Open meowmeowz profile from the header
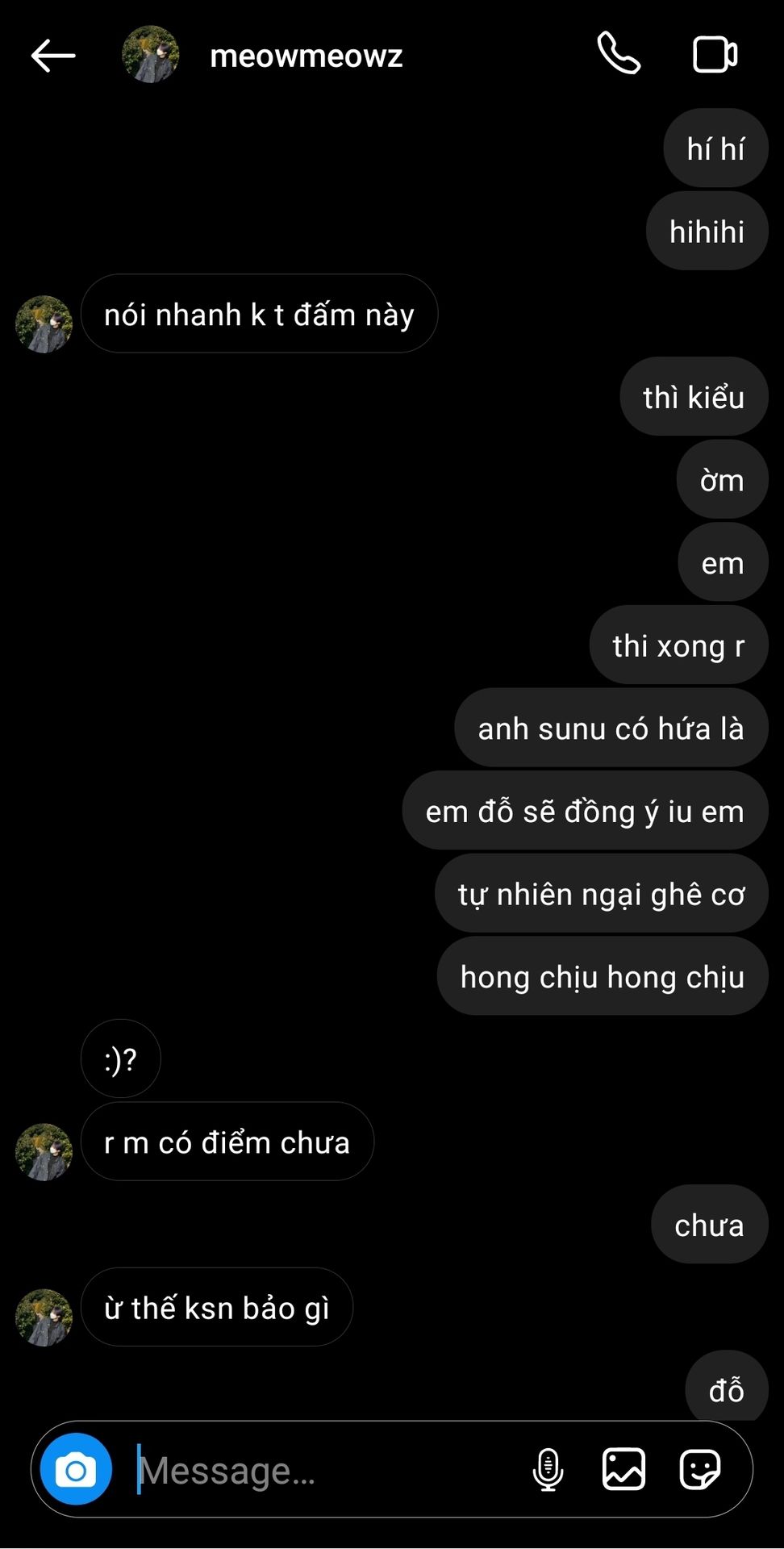This screenshot has height=1549, width=784. click(x=307, y=56)
